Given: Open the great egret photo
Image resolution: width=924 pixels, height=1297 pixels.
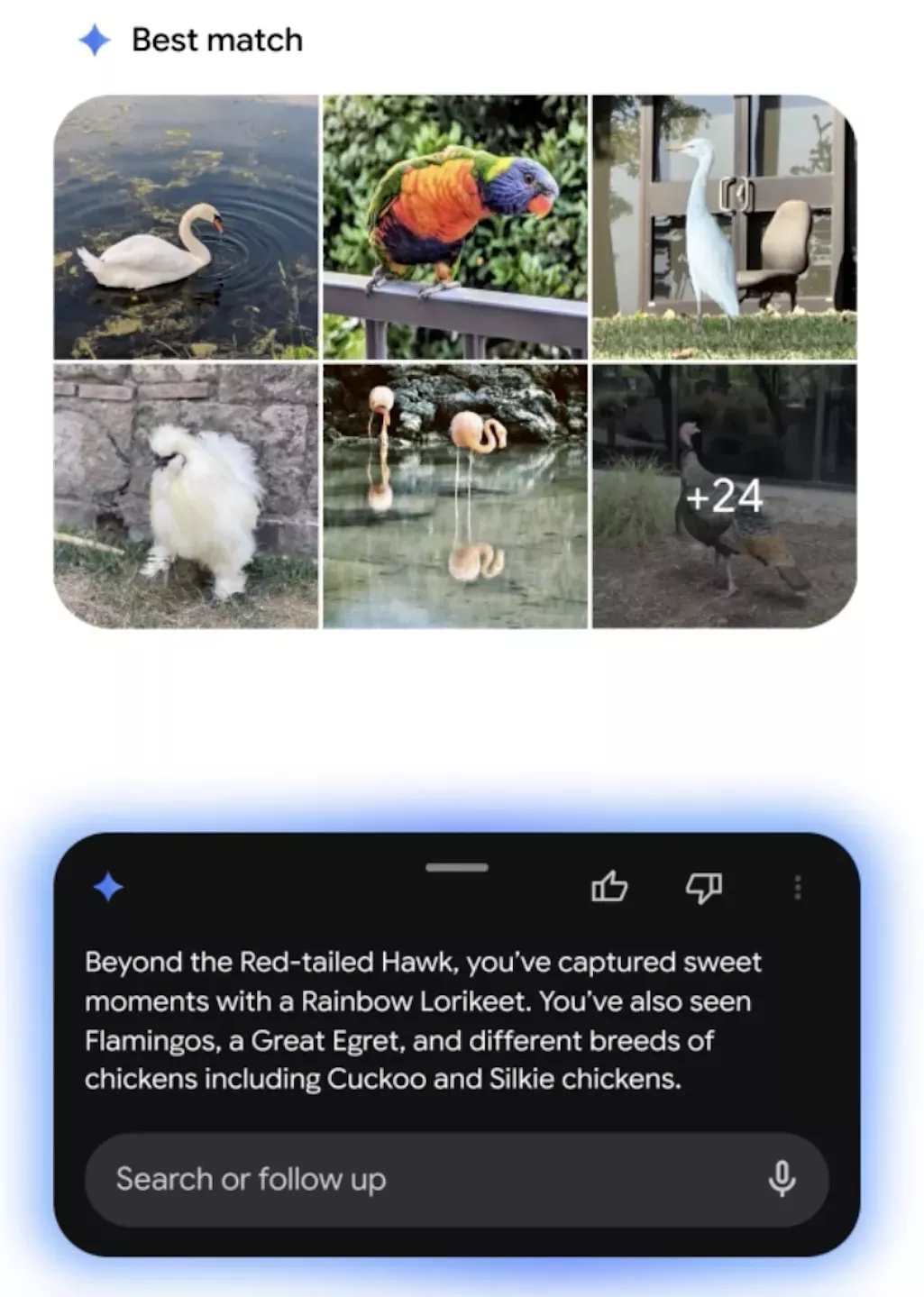Looking at the screenshot, I should (724, 227).
